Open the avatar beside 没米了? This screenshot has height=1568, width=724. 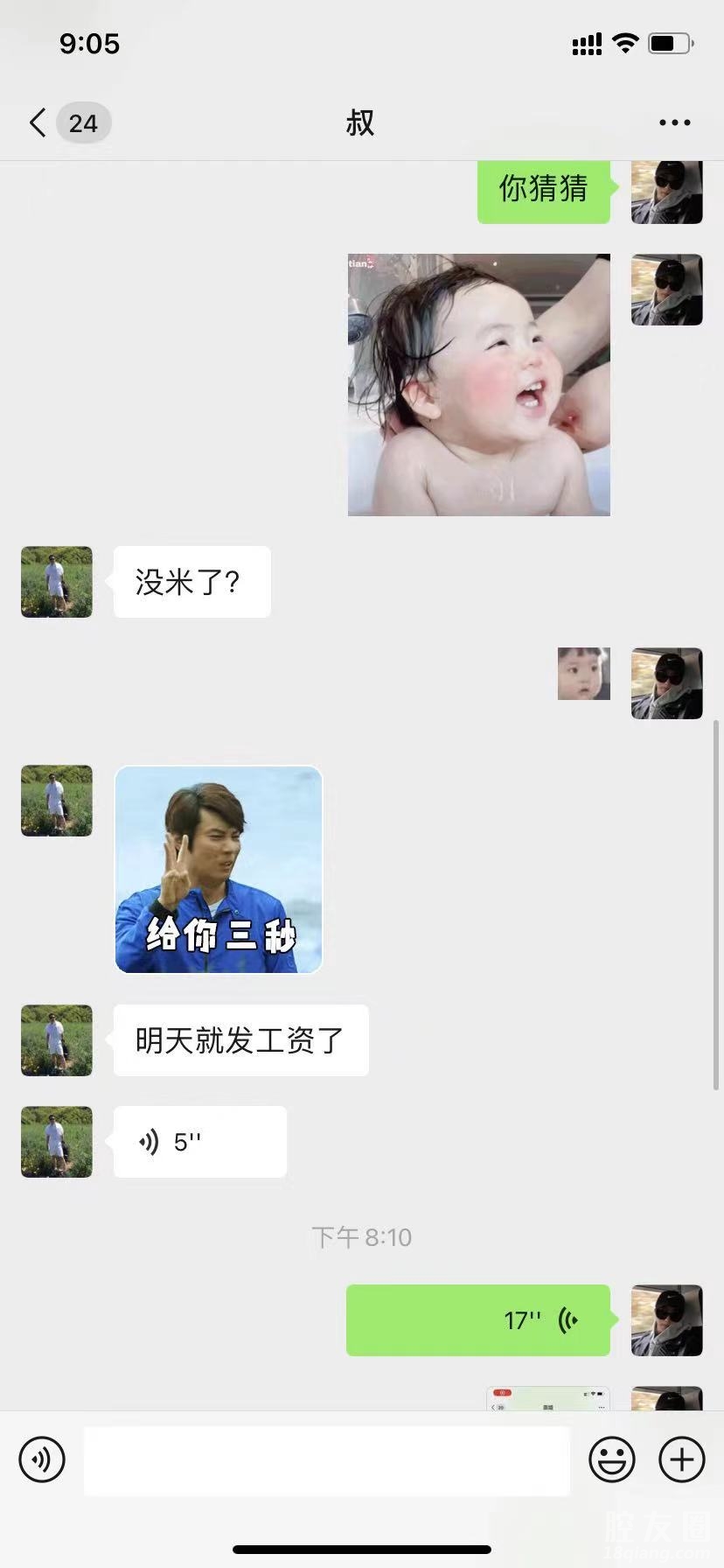(57, 582)
